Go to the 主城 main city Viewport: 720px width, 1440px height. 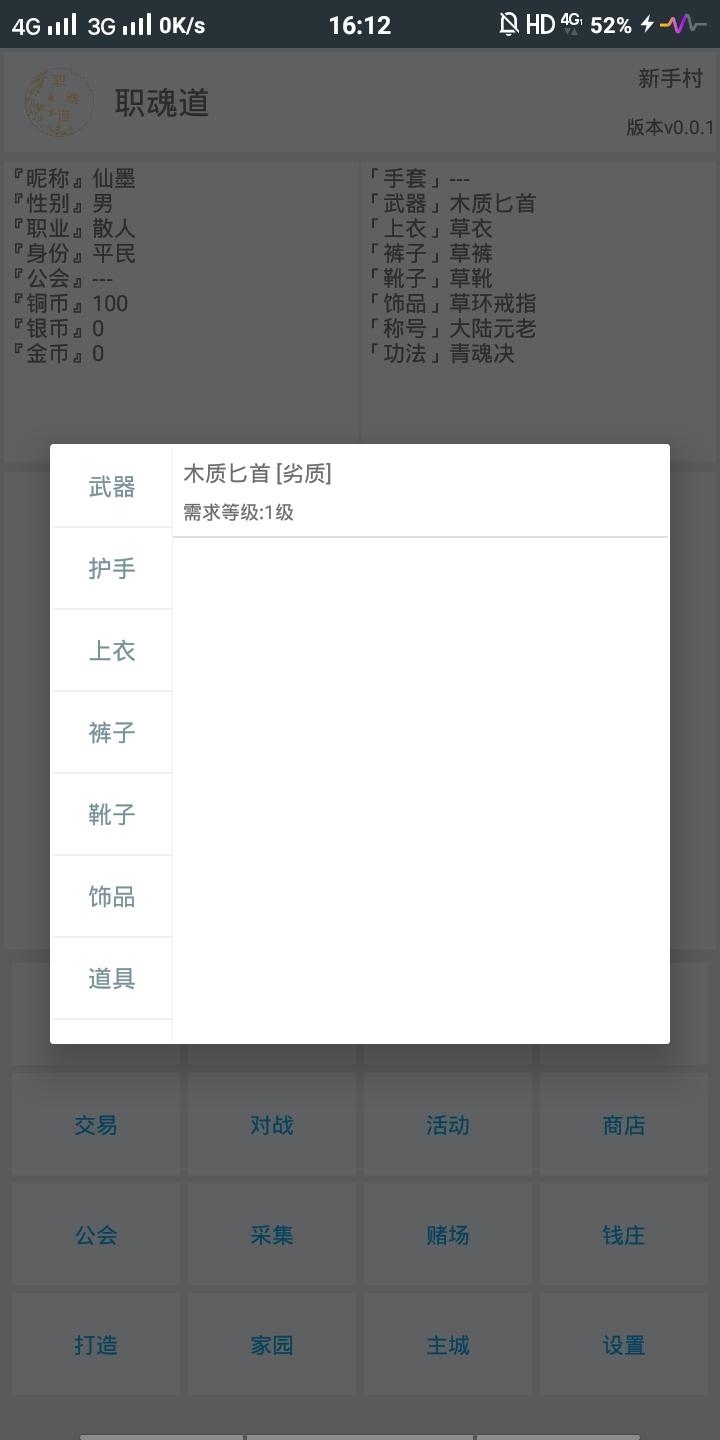point(447,1344)
